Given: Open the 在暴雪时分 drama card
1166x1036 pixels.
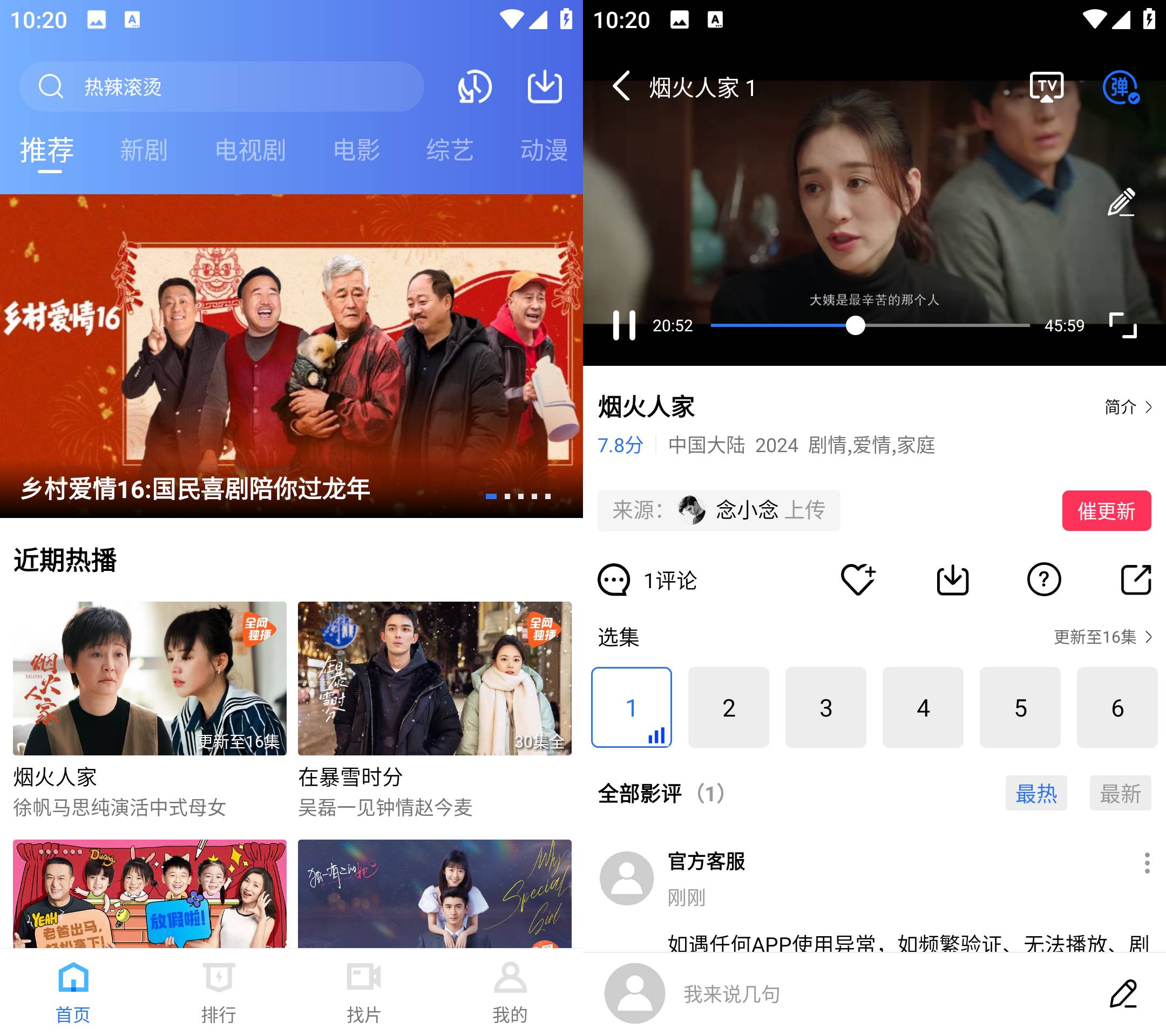Looking at the screenshot, I should 434,678.
